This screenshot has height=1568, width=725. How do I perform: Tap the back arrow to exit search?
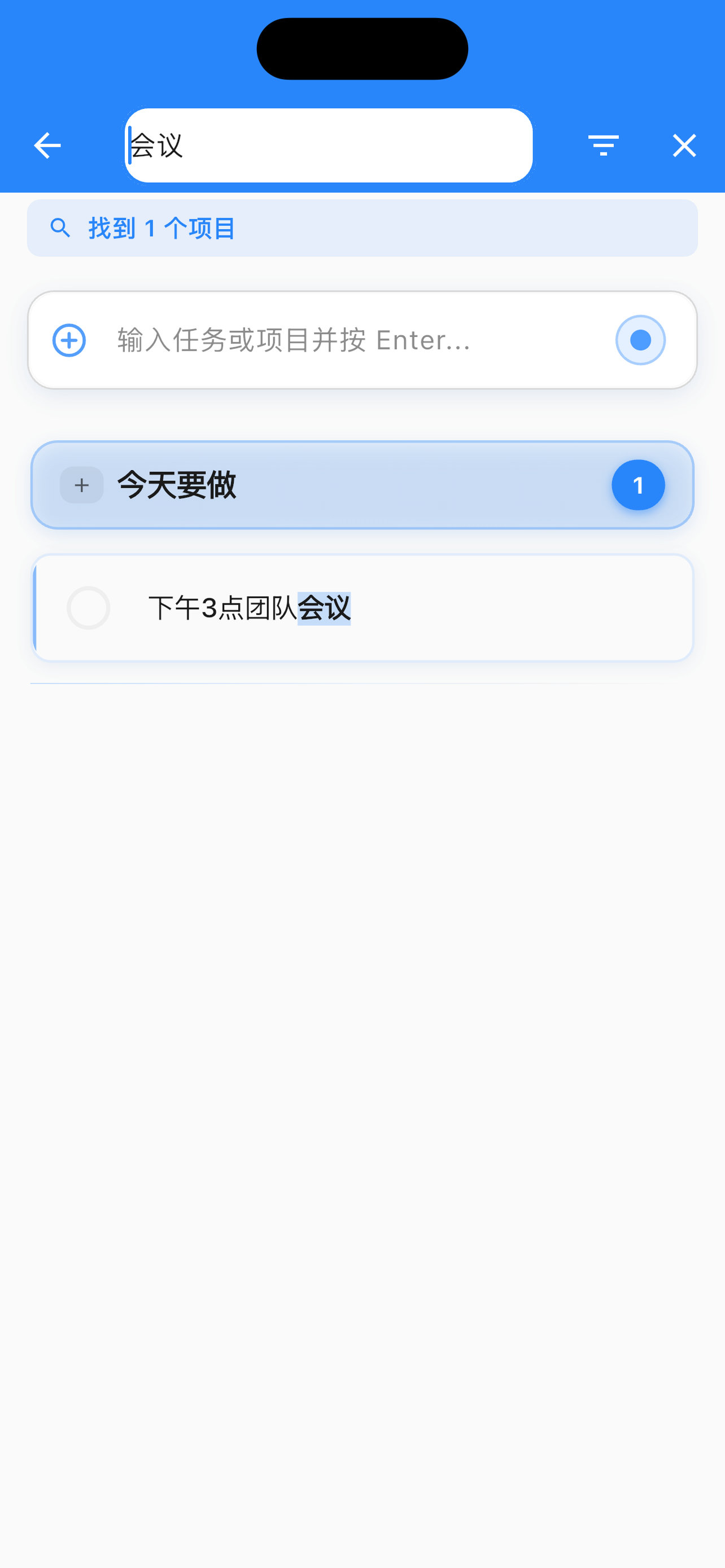pos(47,145)
